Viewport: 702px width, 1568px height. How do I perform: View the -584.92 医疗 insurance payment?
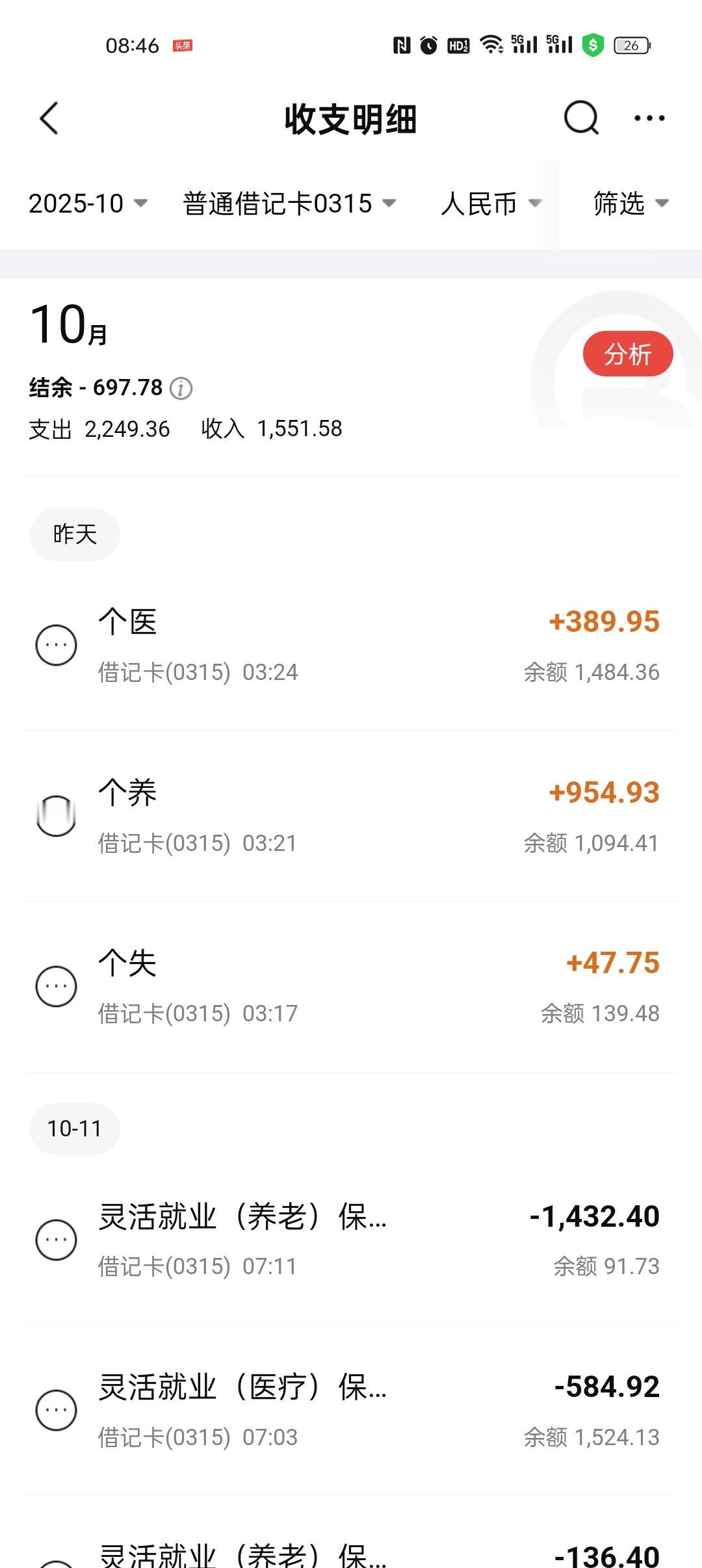pos(351,1411)
